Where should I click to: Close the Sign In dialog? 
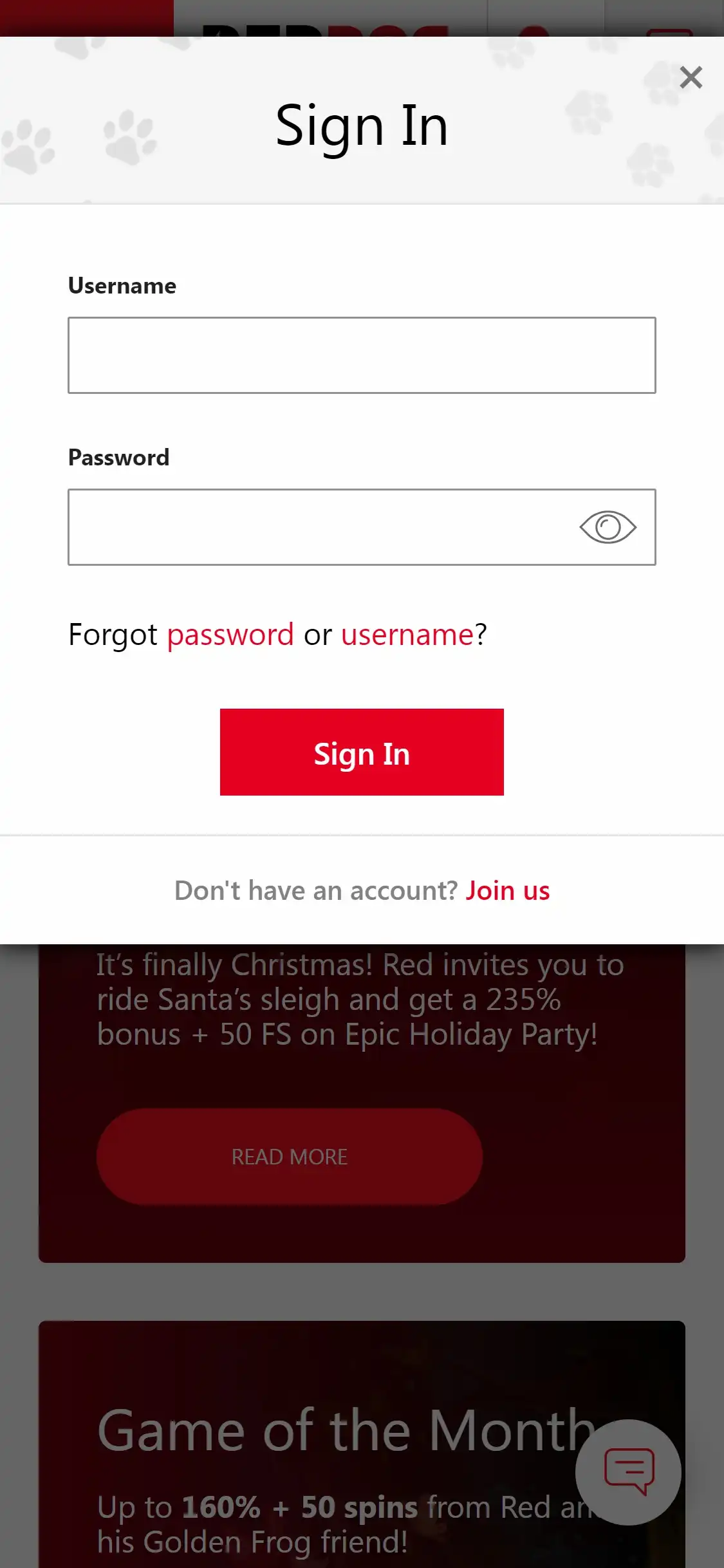click(691, 77)
